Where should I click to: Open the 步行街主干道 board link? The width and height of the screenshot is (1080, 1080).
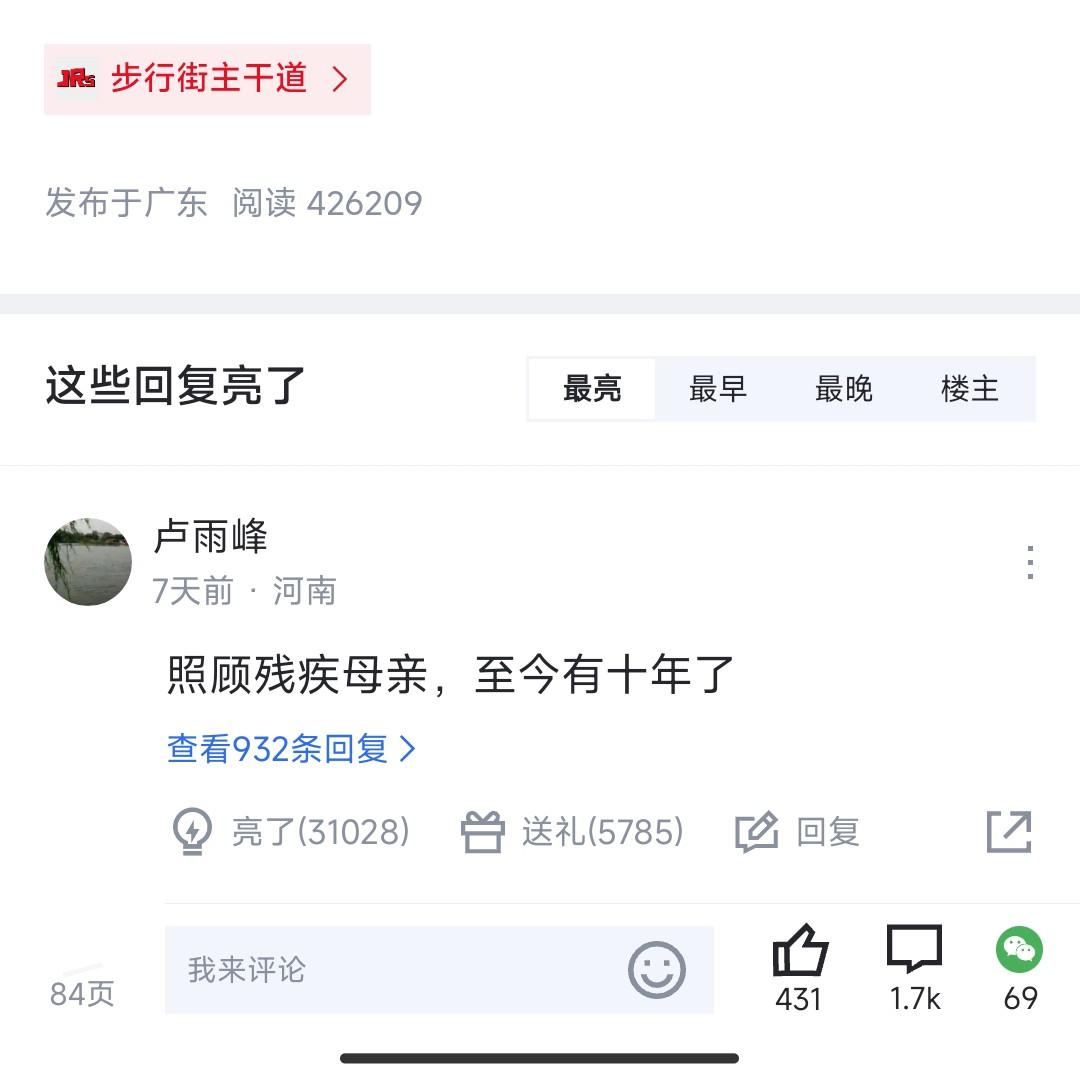(207, 79)
